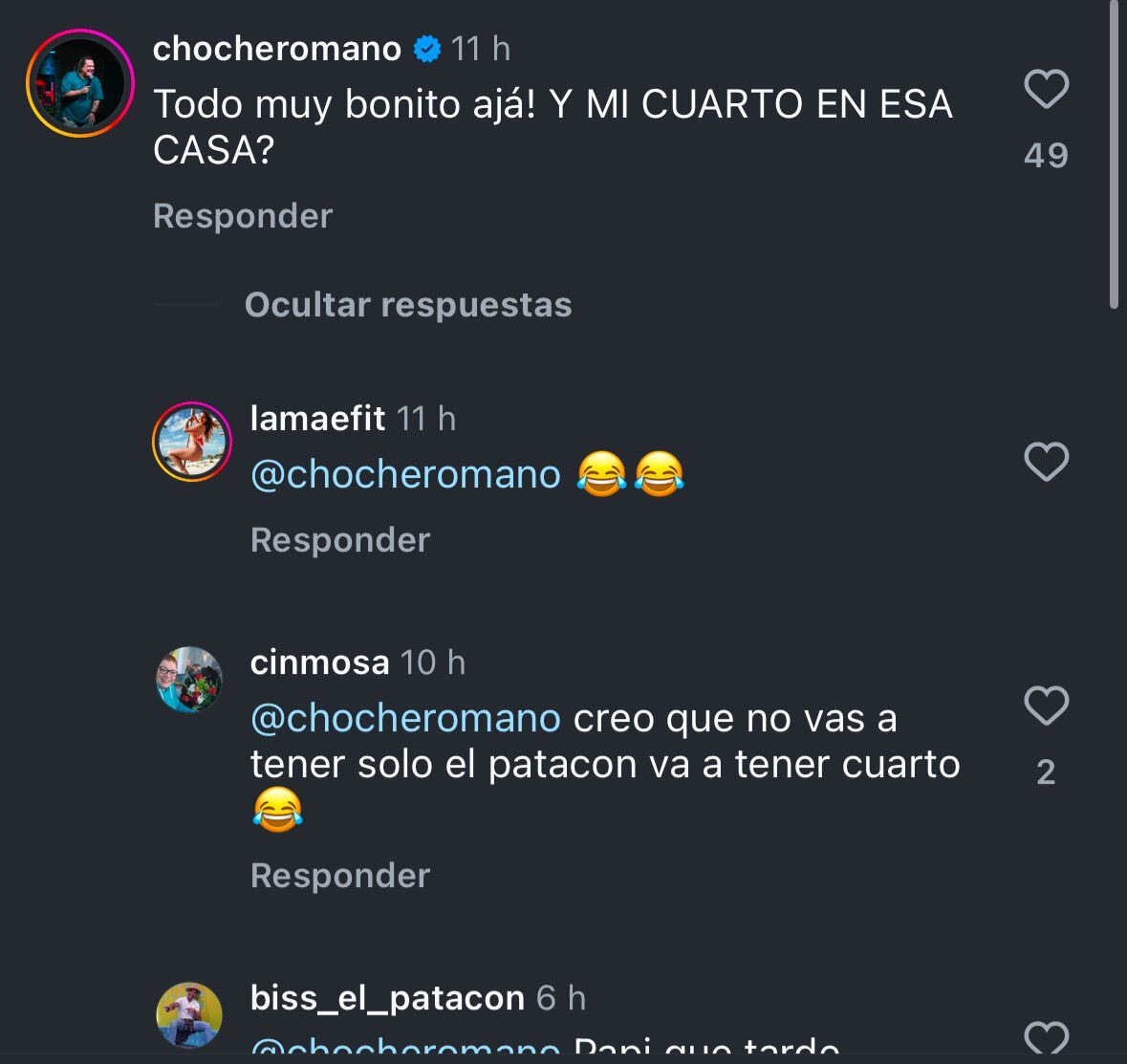This screenshot has height=1064, width=1127.
Task: View the lamaefit username profile
Action: [317, 418]
